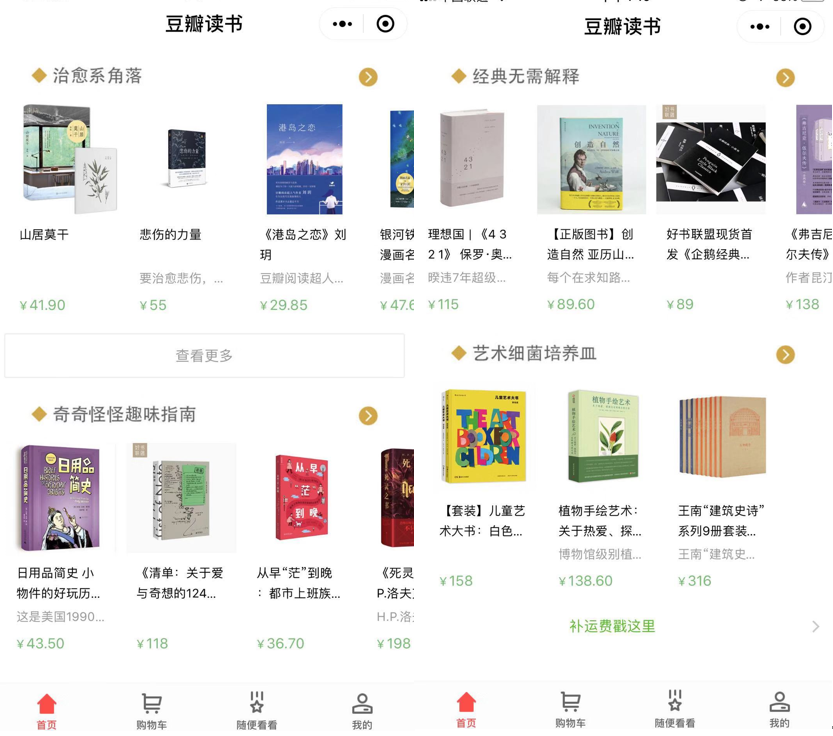
Task: Open the 《企鹅经典》 book set card
Action: 710,160
